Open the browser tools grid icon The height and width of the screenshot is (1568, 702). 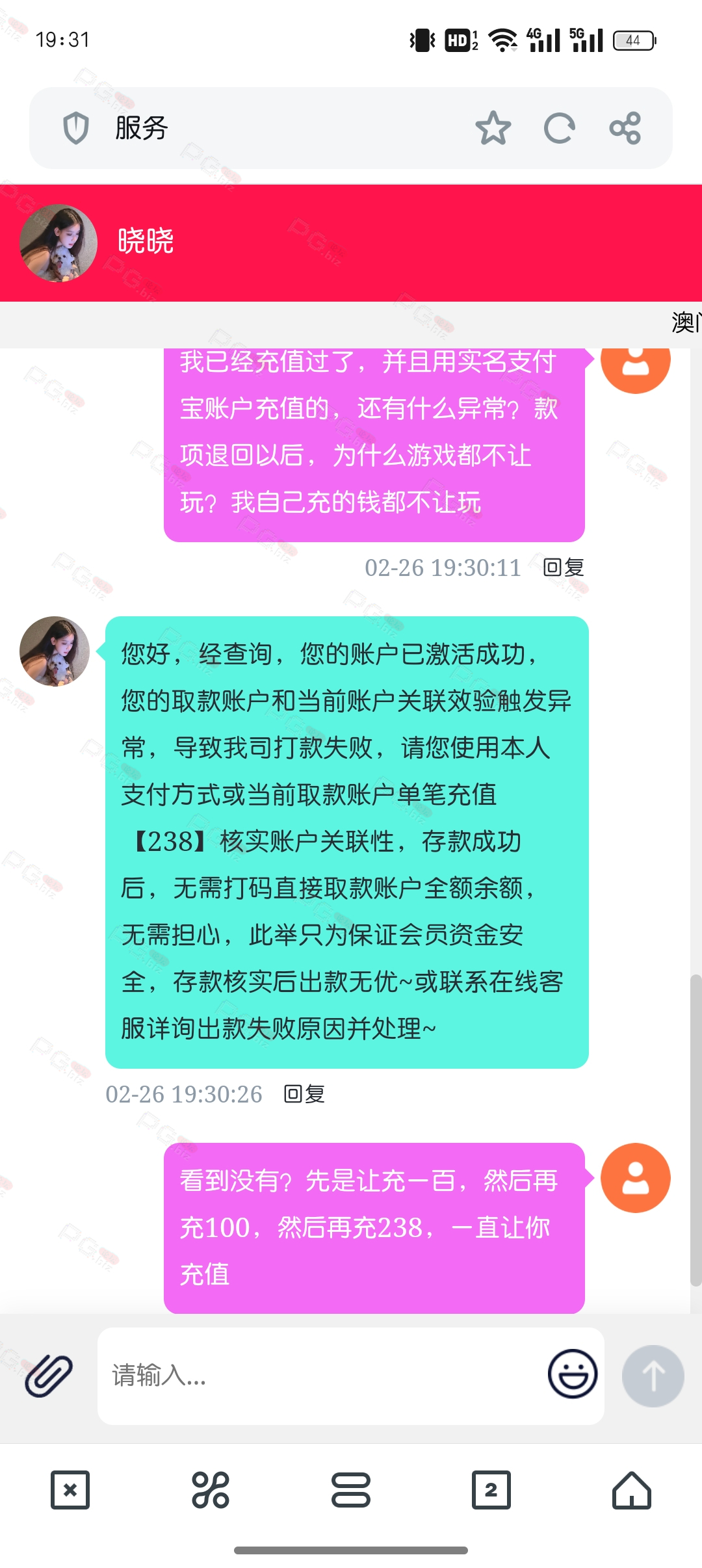coord(211,1489)
